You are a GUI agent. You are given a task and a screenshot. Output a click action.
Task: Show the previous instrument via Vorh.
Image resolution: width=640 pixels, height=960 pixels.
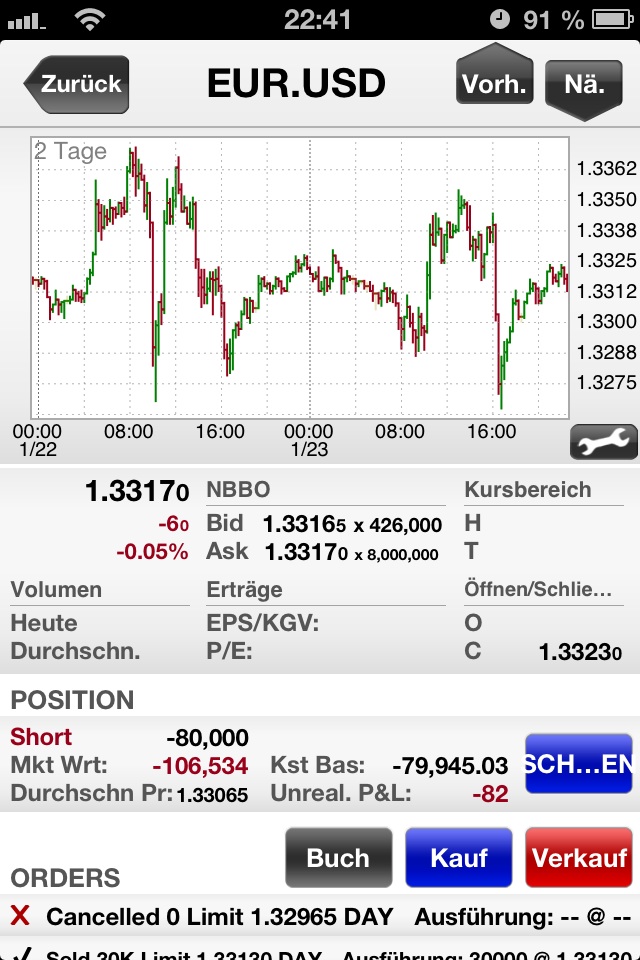point(495,84)
